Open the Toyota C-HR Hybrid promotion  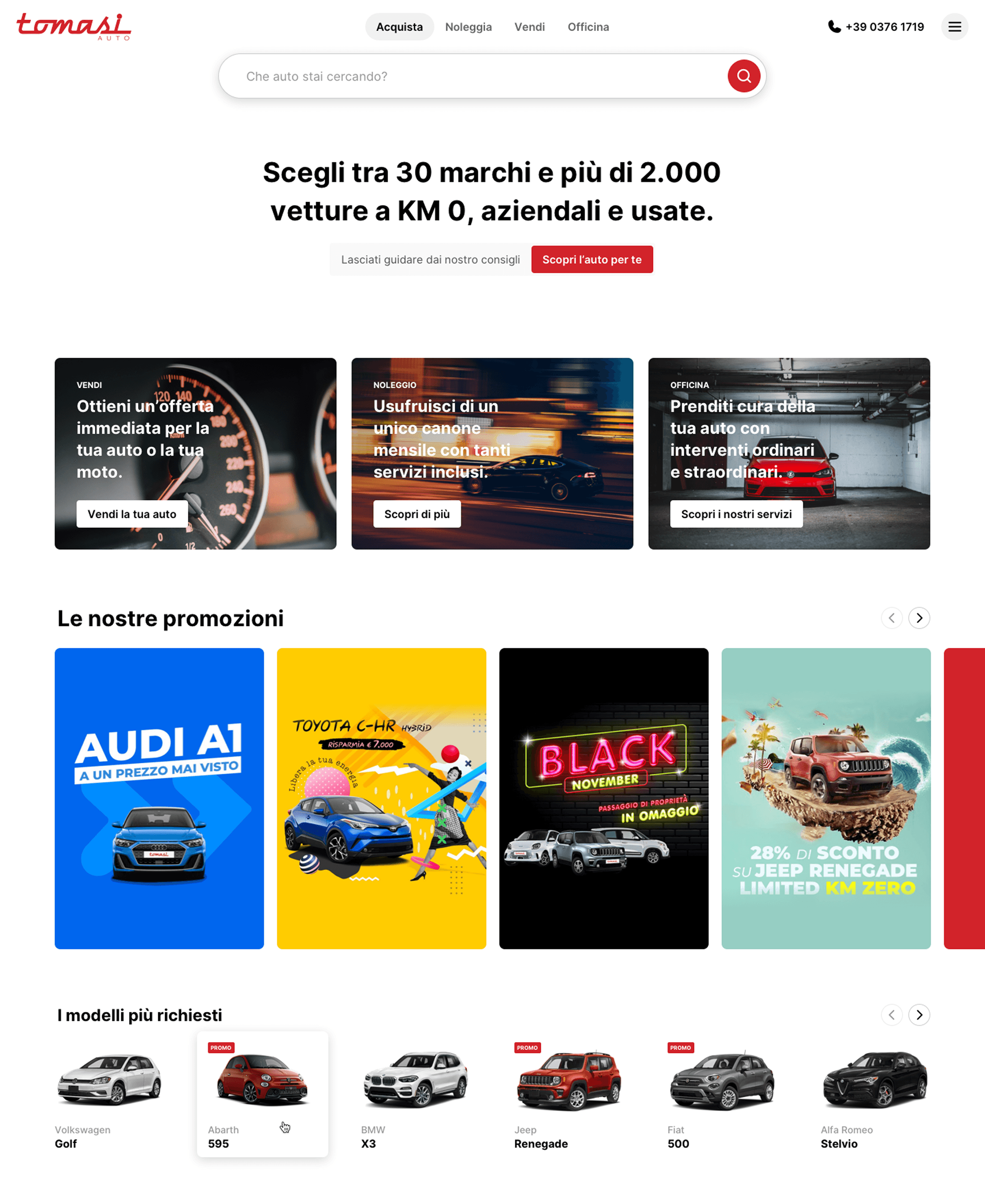[x=381, y=798]
